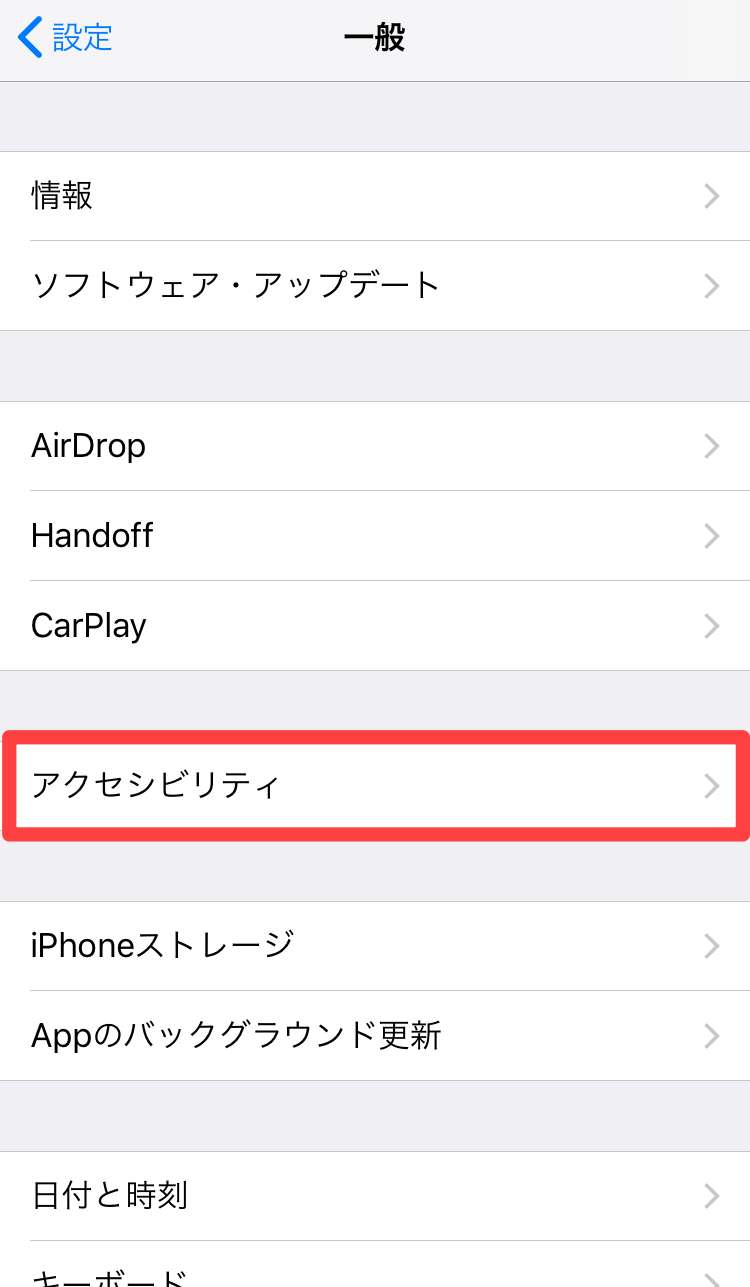Open ソフトウェア・アップデート

click(x=375, y=286)
